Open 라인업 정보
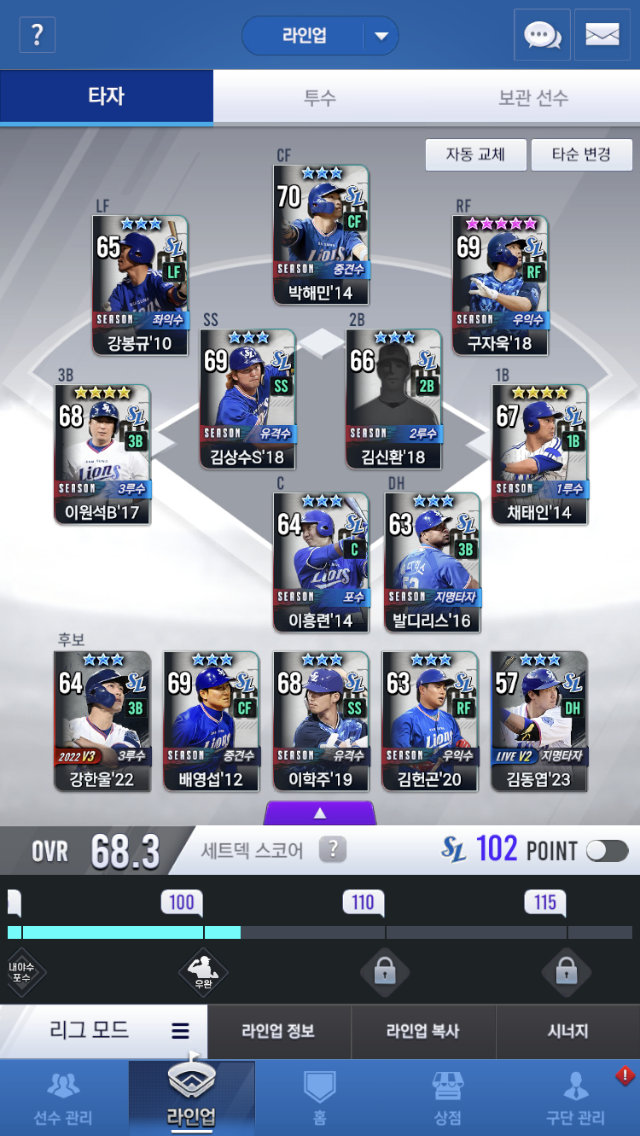Viewport: 640px width, 1136px height. pos(279,1032)
